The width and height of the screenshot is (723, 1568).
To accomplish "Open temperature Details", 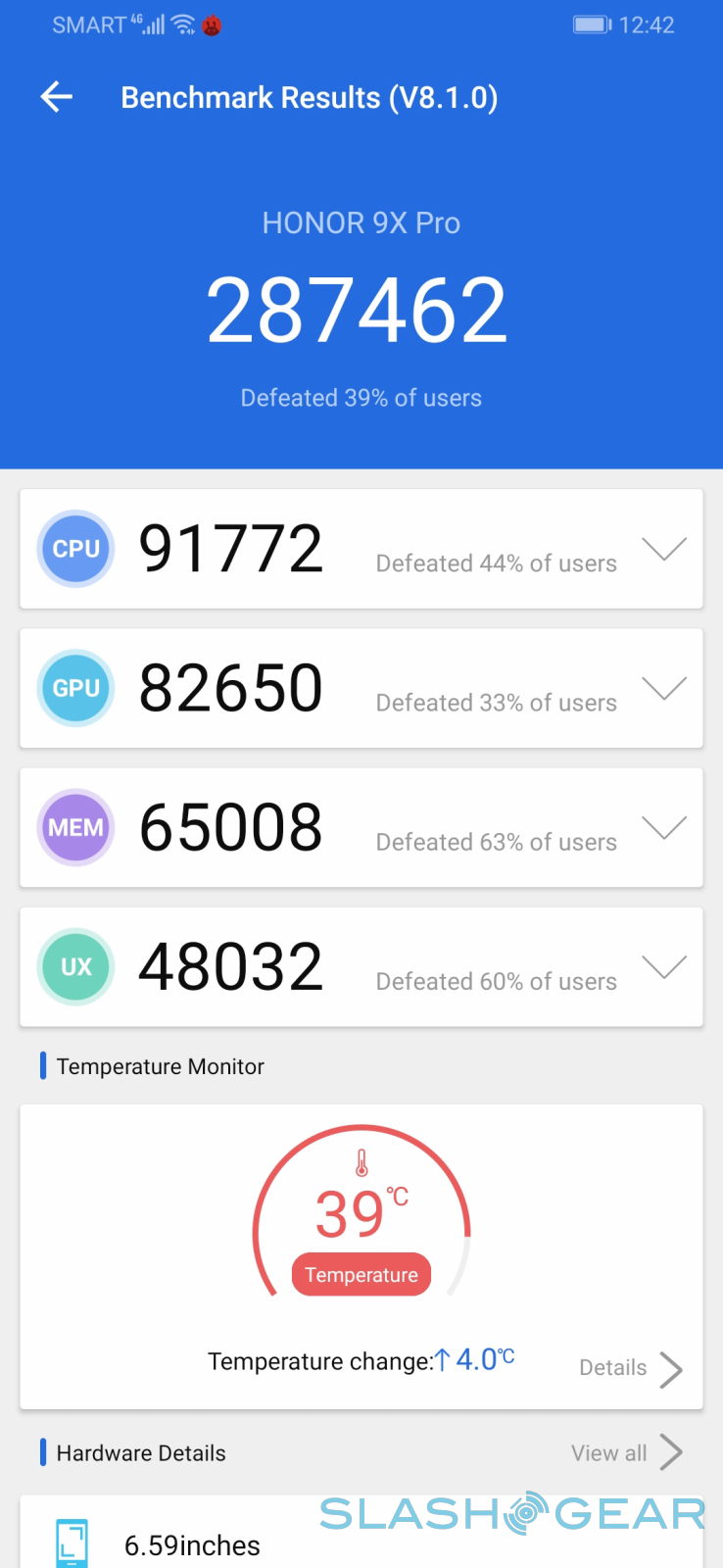I will pos(629,1368).
